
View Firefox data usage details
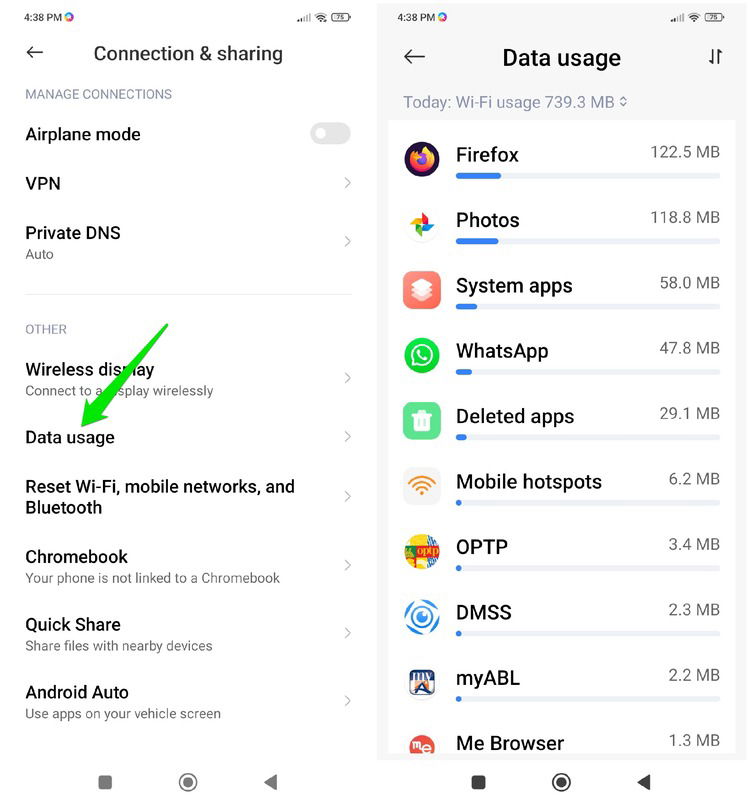(x=561, y=160)
